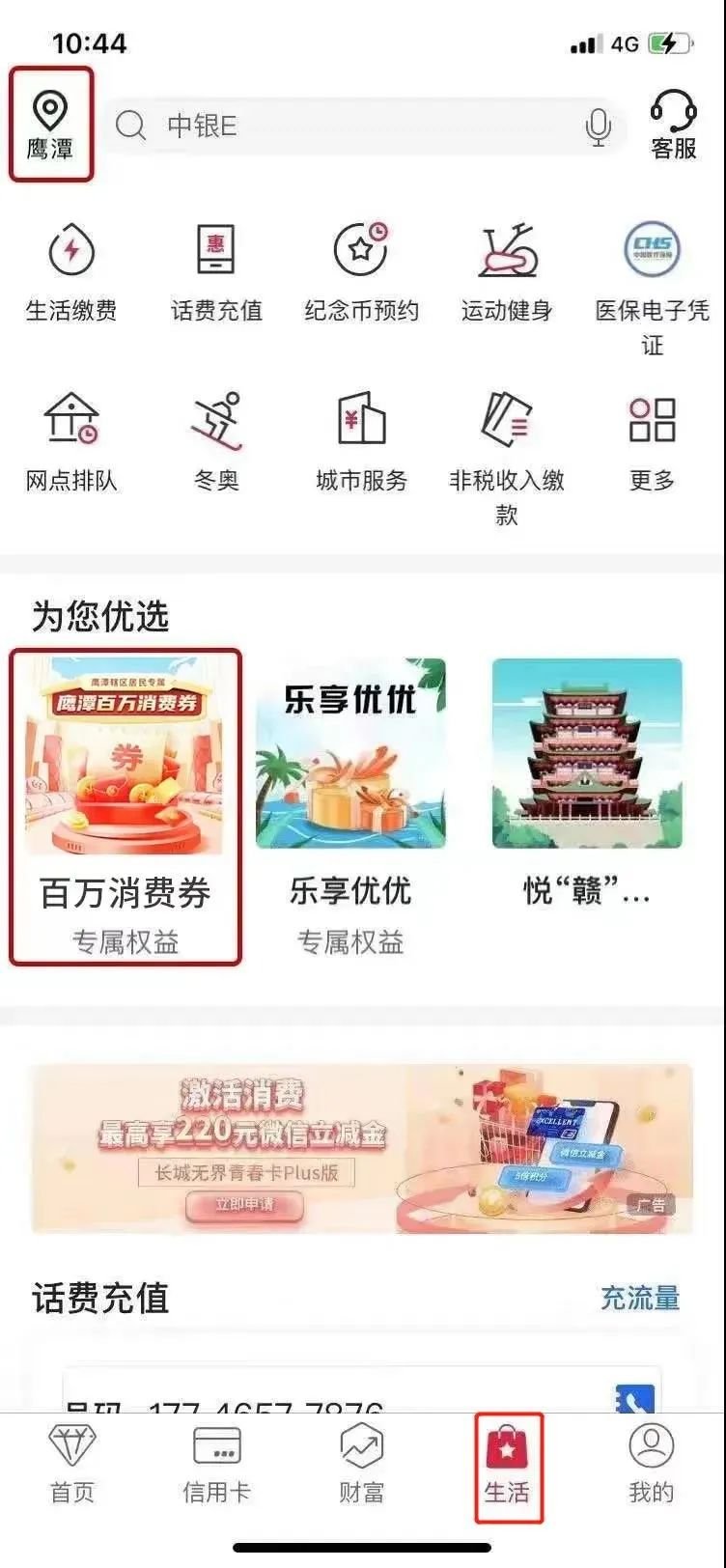Open 网点排队 branch queue
726x1568 pixels.
[71, 439]
